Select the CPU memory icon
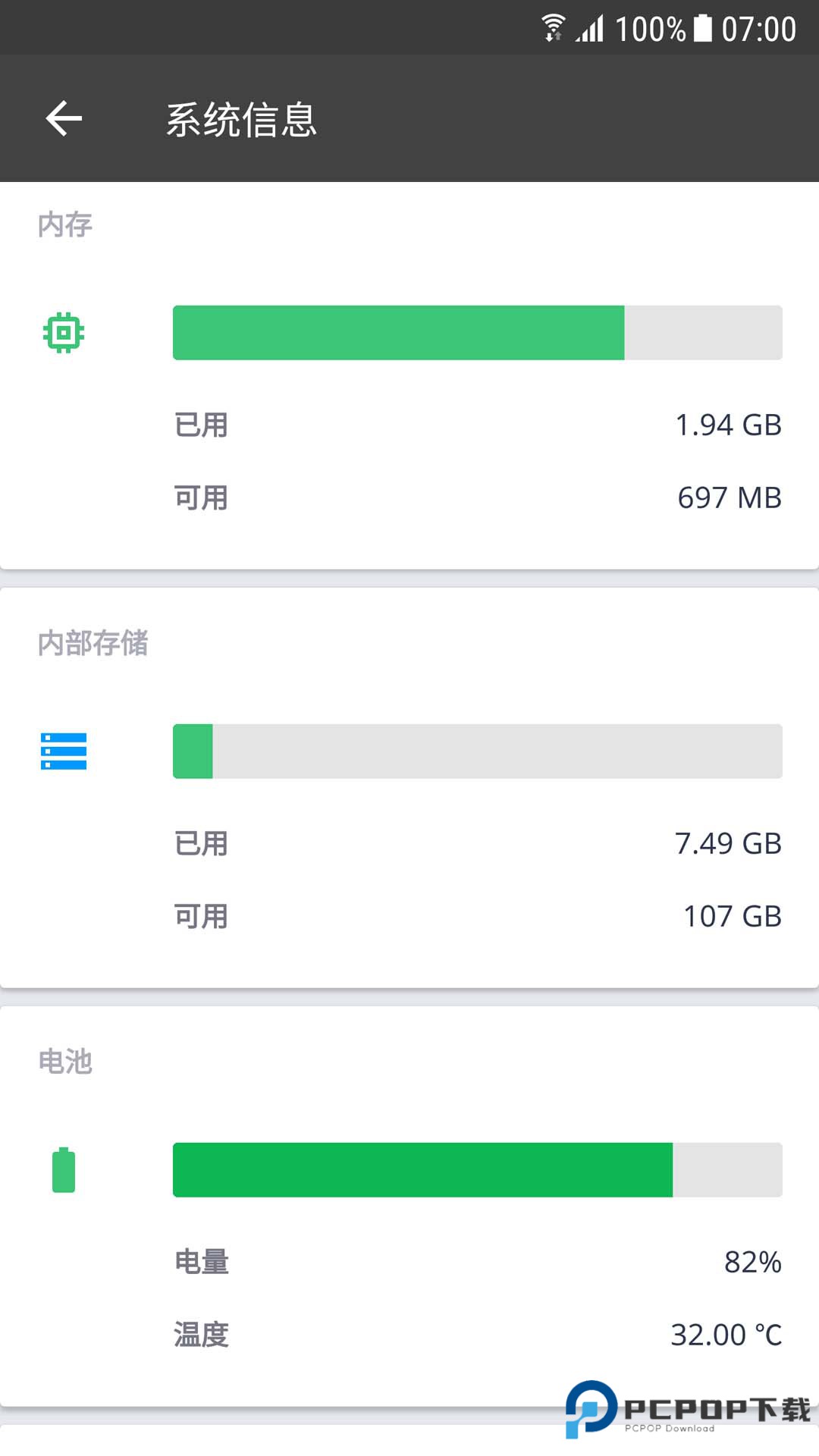 [64, 331]
